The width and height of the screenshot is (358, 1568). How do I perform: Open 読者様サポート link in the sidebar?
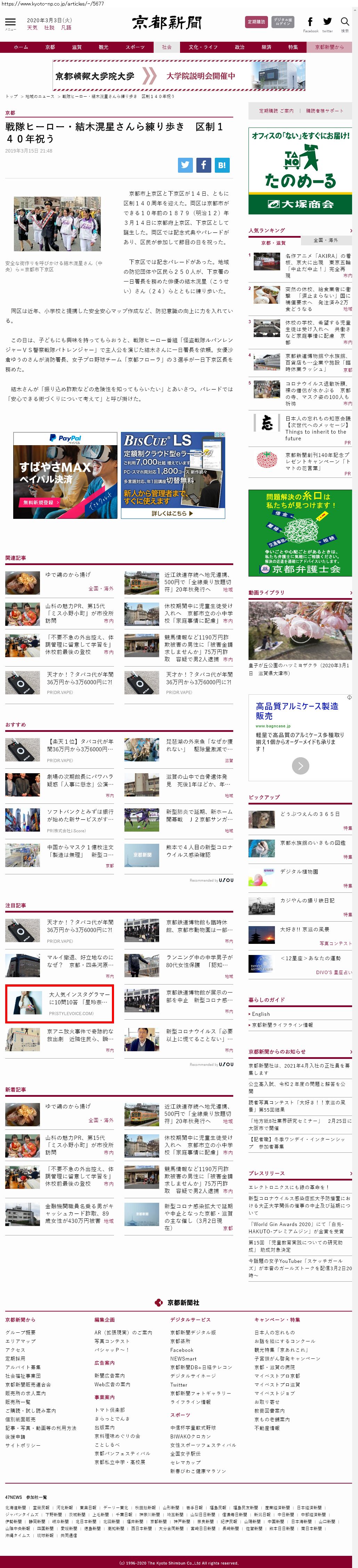[325, 111]
